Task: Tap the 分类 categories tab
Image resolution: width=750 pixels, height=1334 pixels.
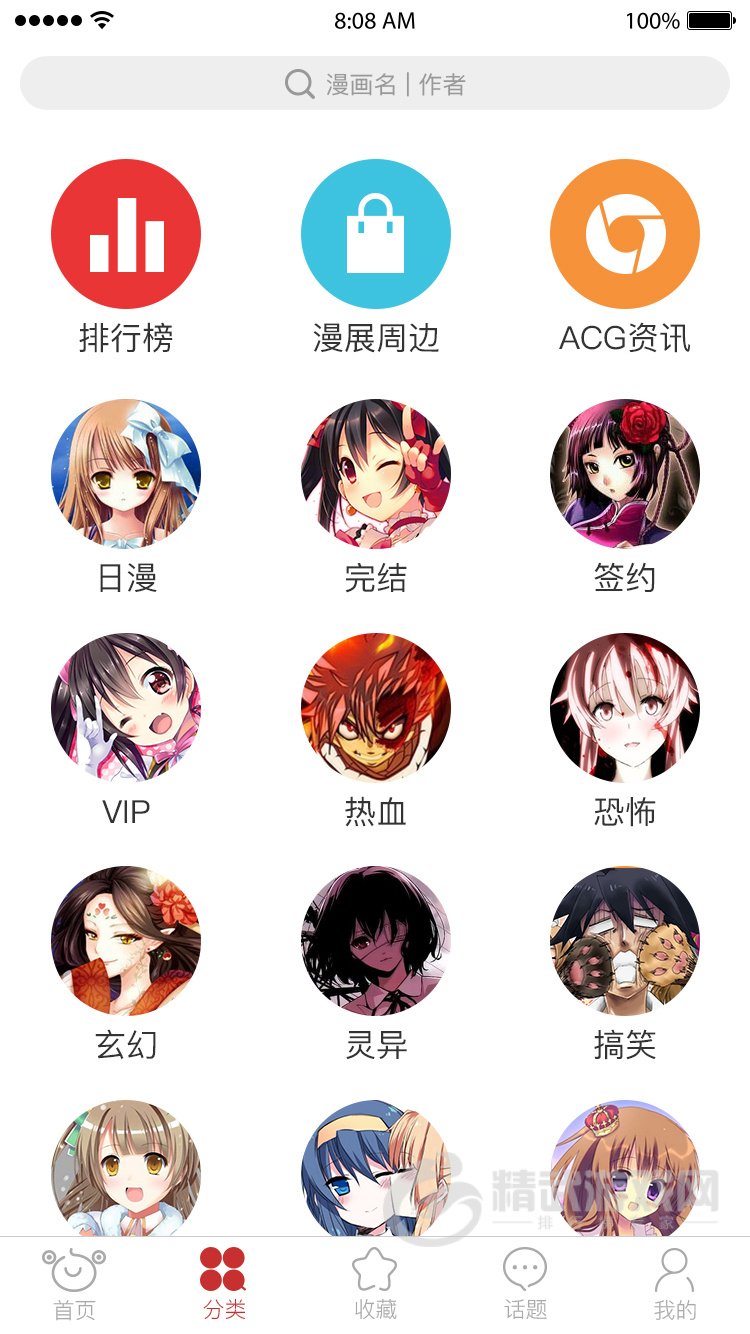Action: 224,1284
